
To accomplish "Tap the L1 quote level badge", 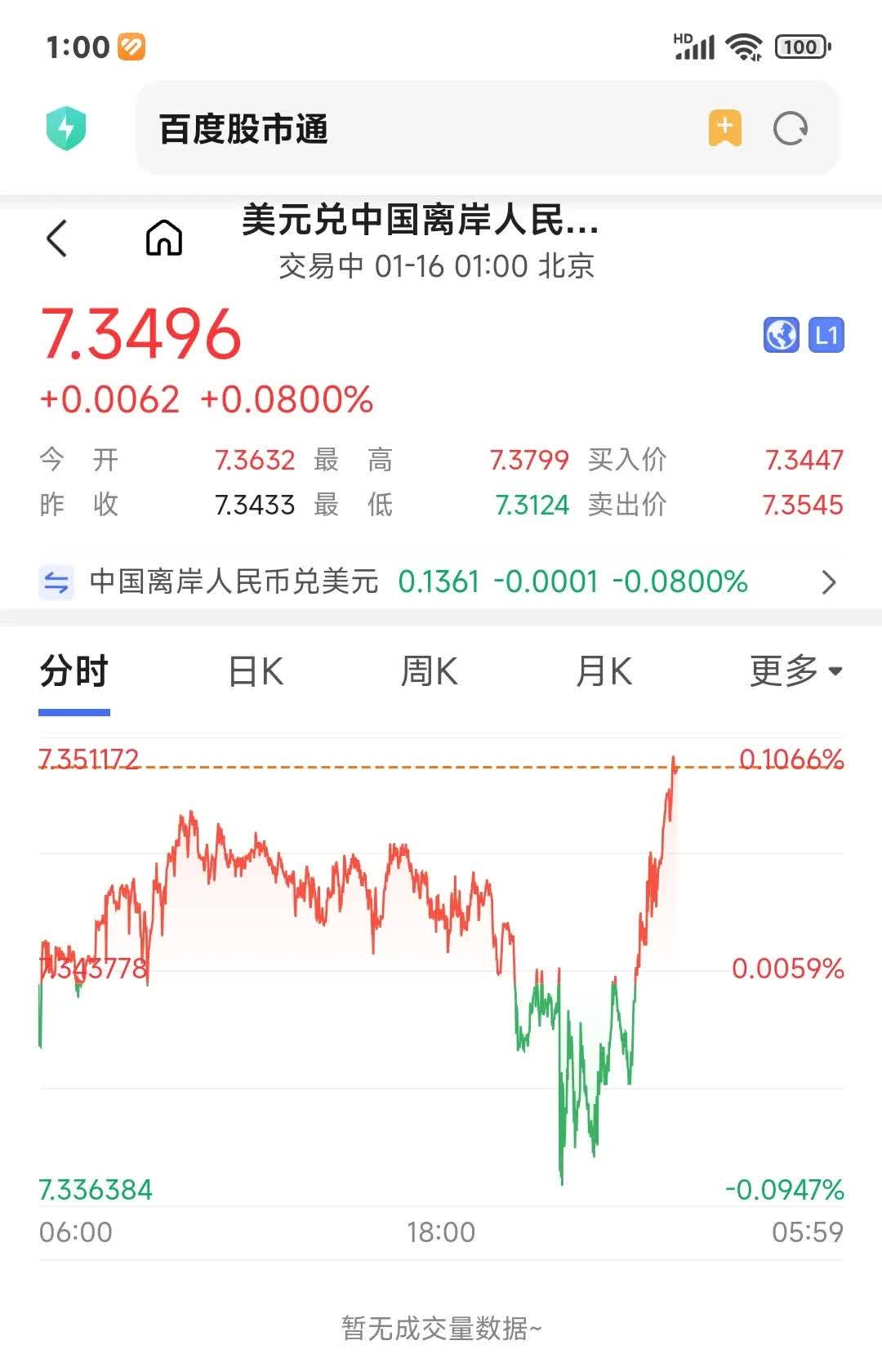I will click(826, 336).
